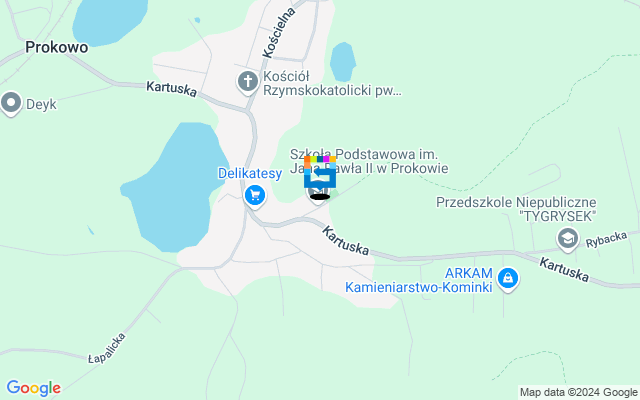Select the ARKAM Kamieniarstwo-Kominki marker
This screenshot has height=400, width=640.
pos(508,276)
